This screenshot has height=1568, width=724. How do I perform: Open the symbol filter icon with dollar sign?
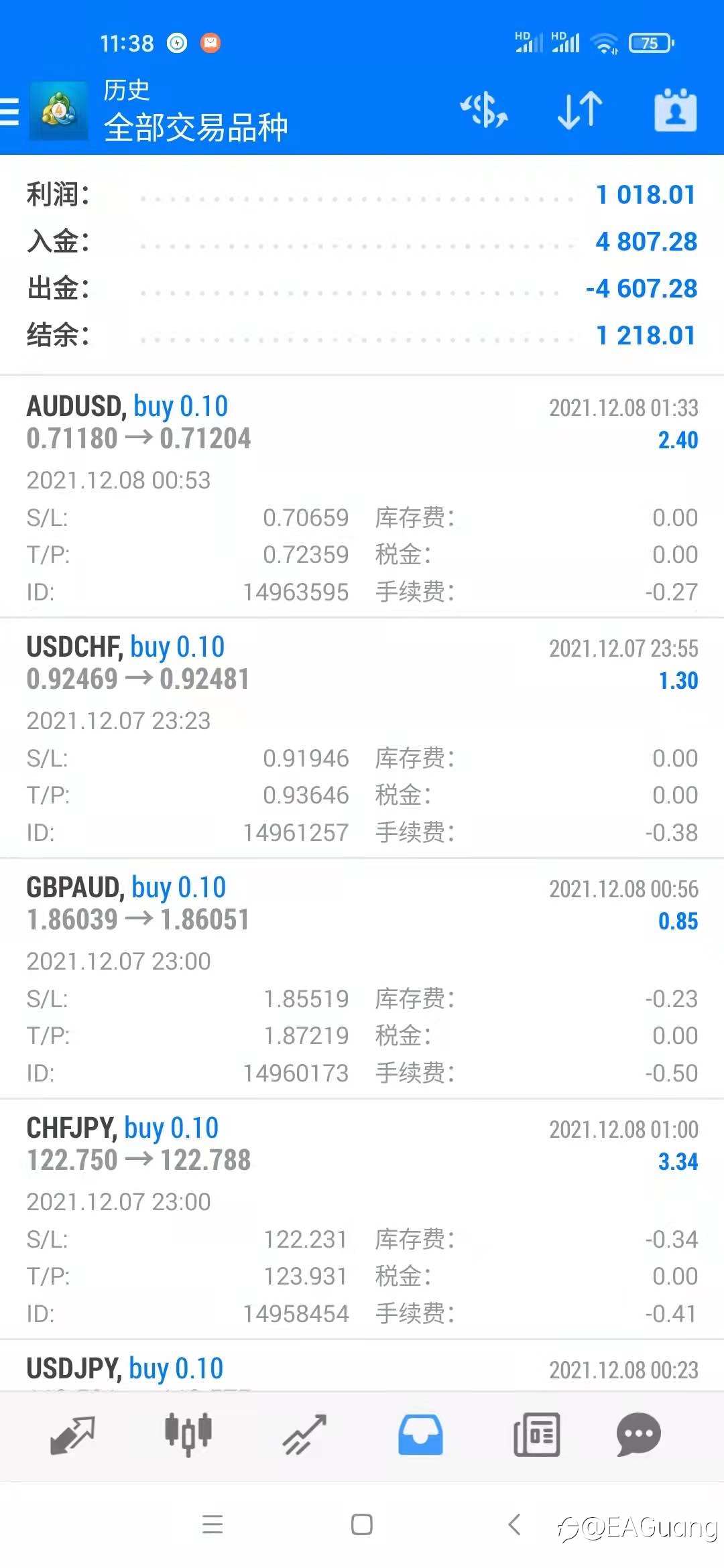pos(484,111)
